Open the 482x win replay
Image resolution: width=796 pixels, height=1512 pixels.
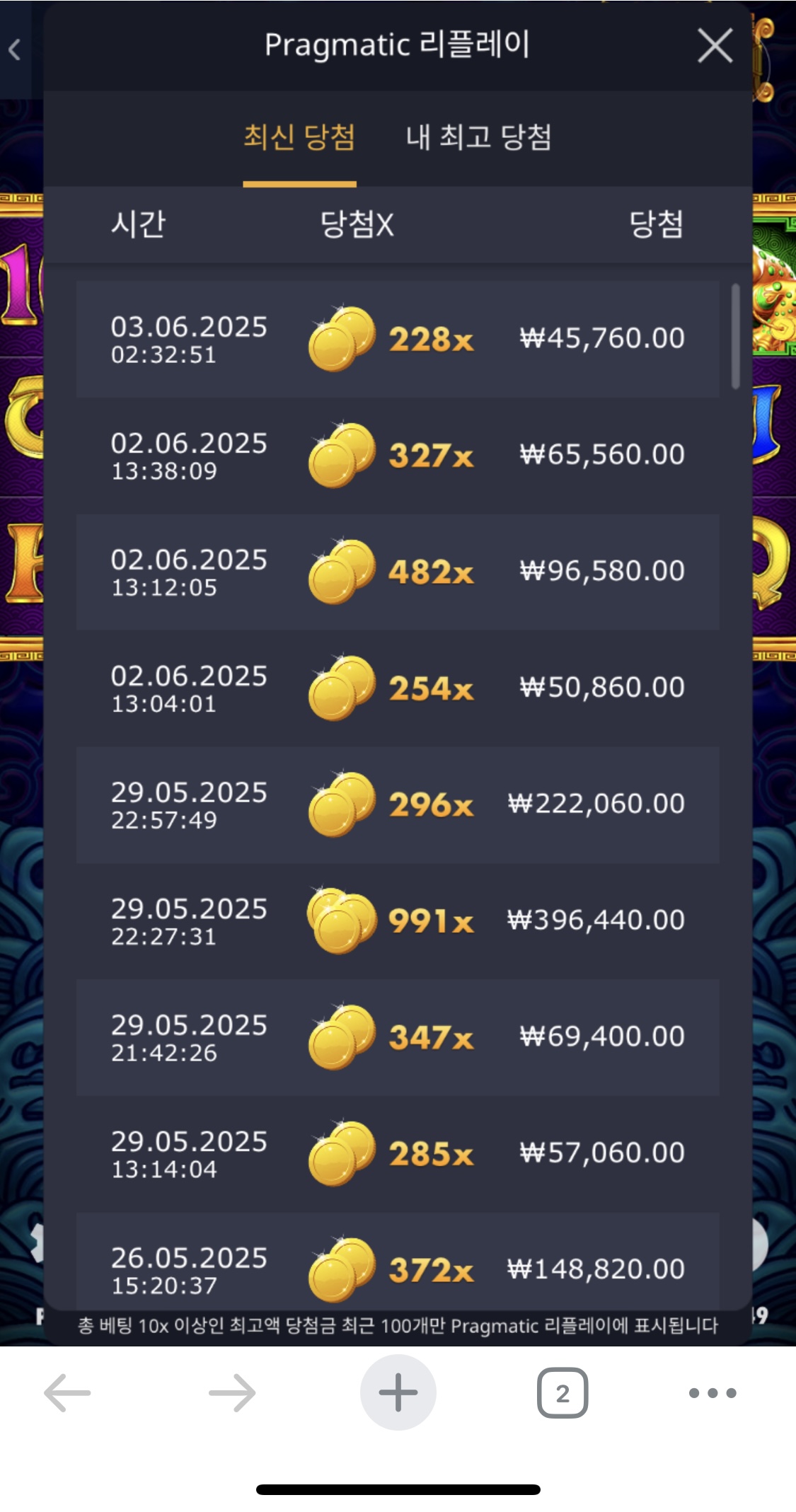398,572
